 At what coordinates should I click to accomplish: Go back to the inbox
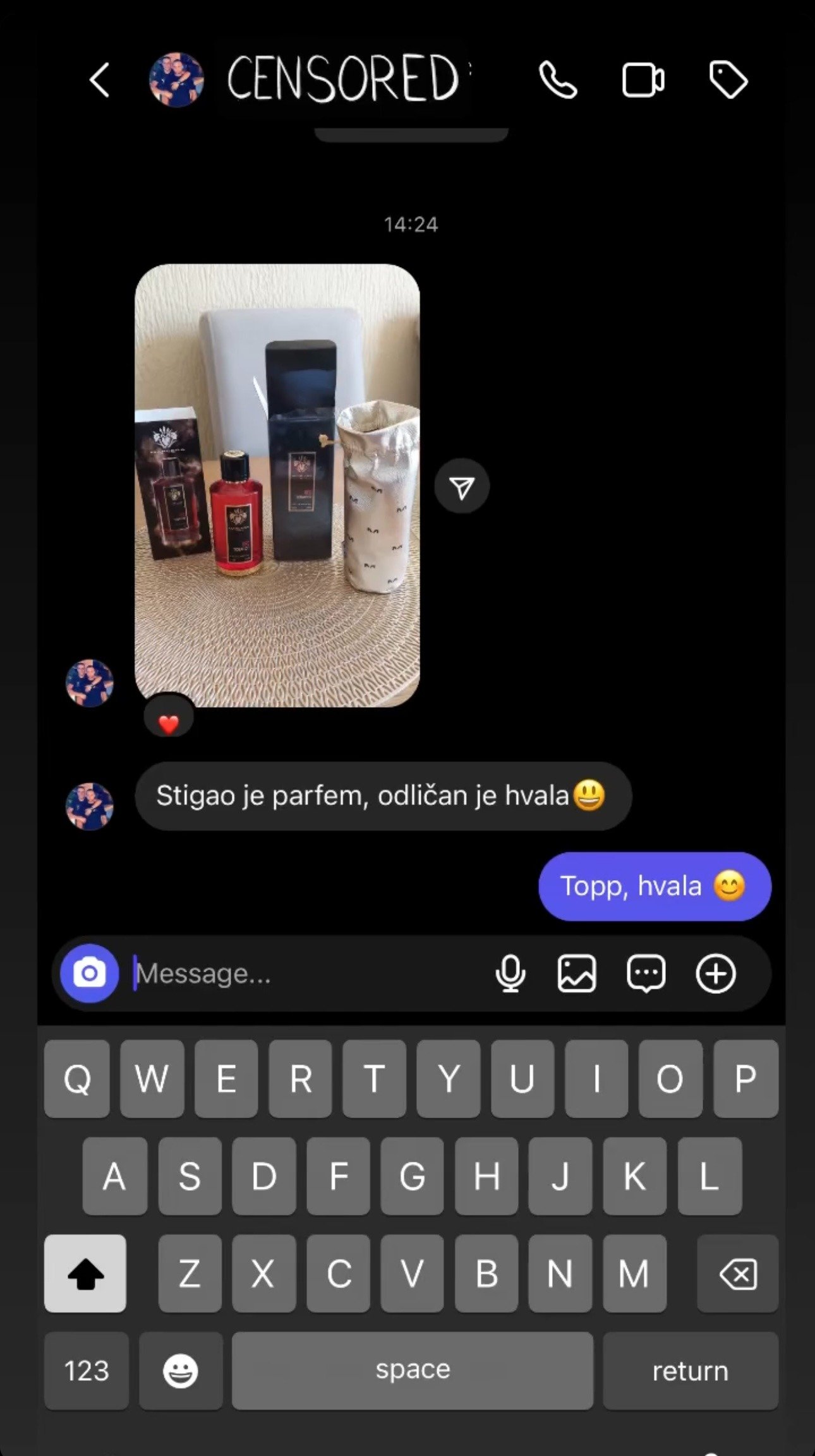[x=99, y=80]
